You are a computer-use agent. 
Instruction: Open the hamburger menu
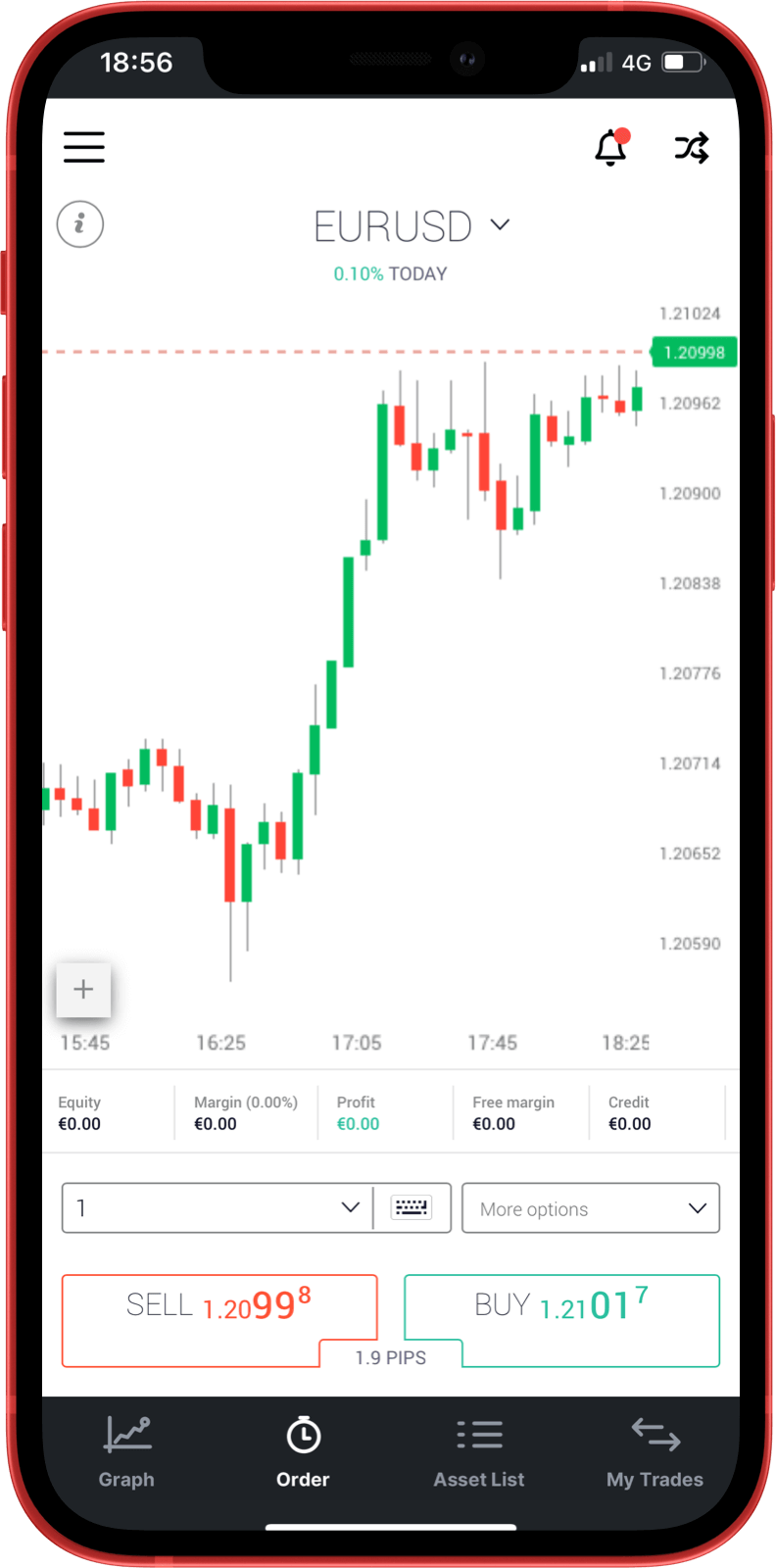point(84,147)
